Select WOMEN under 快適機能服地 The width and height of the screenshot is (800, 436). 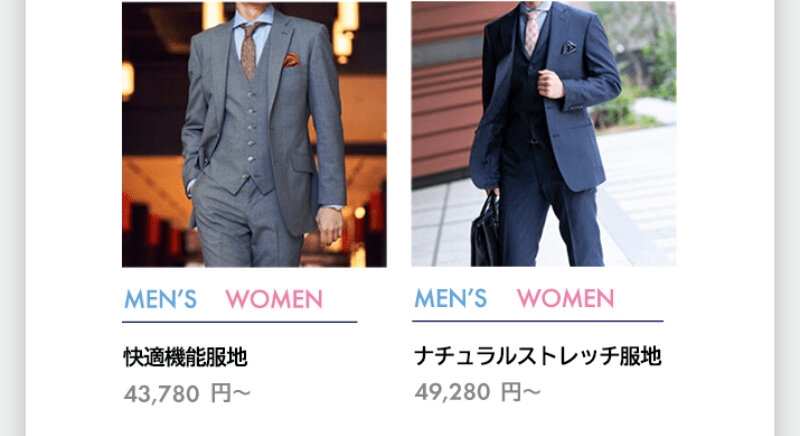point(274,299)
